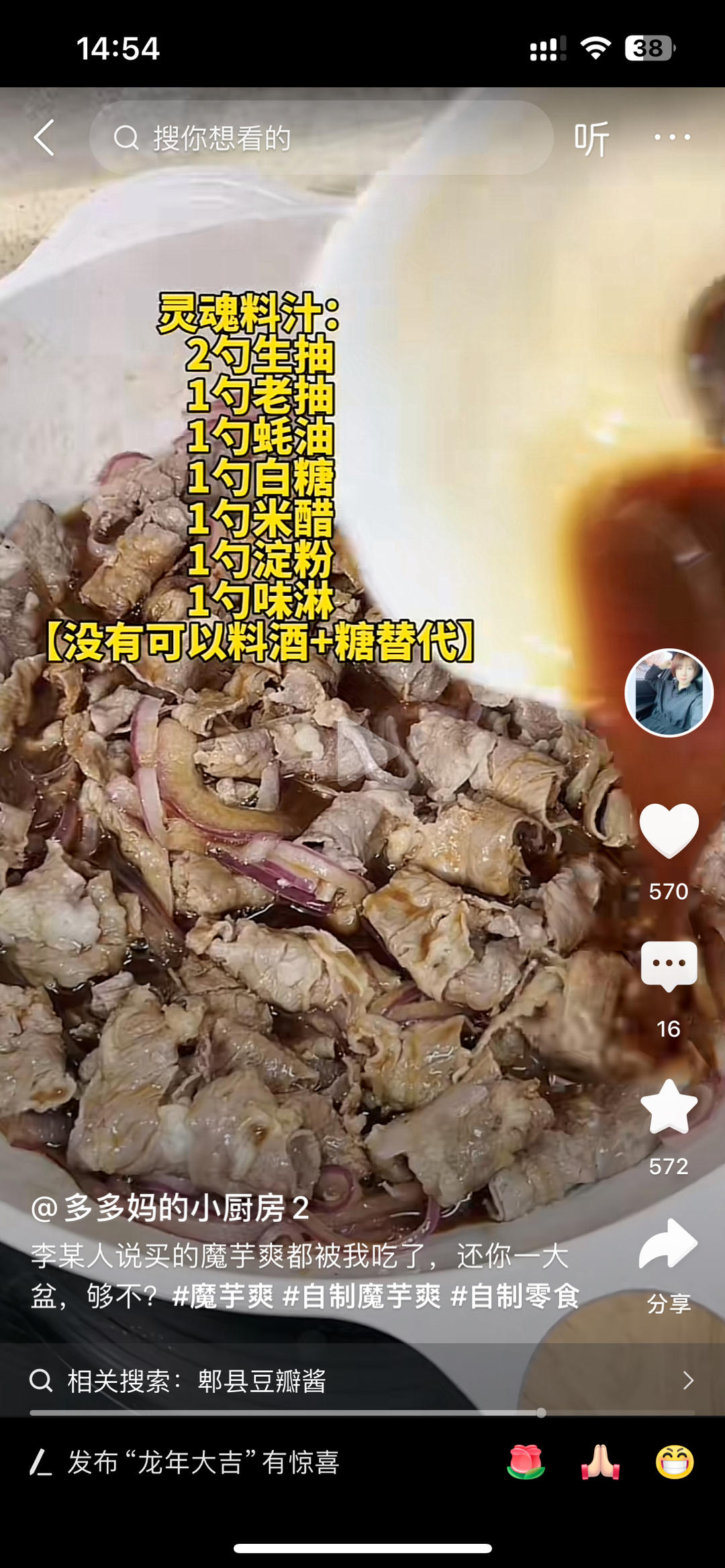
Task: Send the grinning face emoji reaction
Action: click(x=674, y=1462)
